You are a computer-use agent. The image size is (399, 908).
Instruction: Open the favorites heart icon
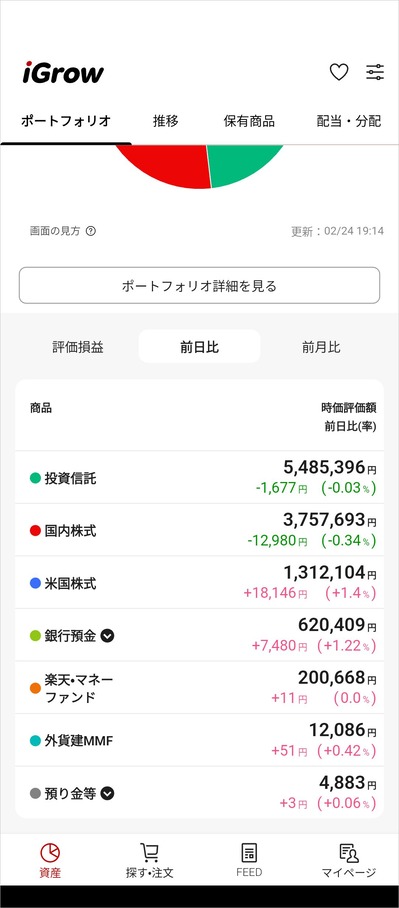click(339, 72)
